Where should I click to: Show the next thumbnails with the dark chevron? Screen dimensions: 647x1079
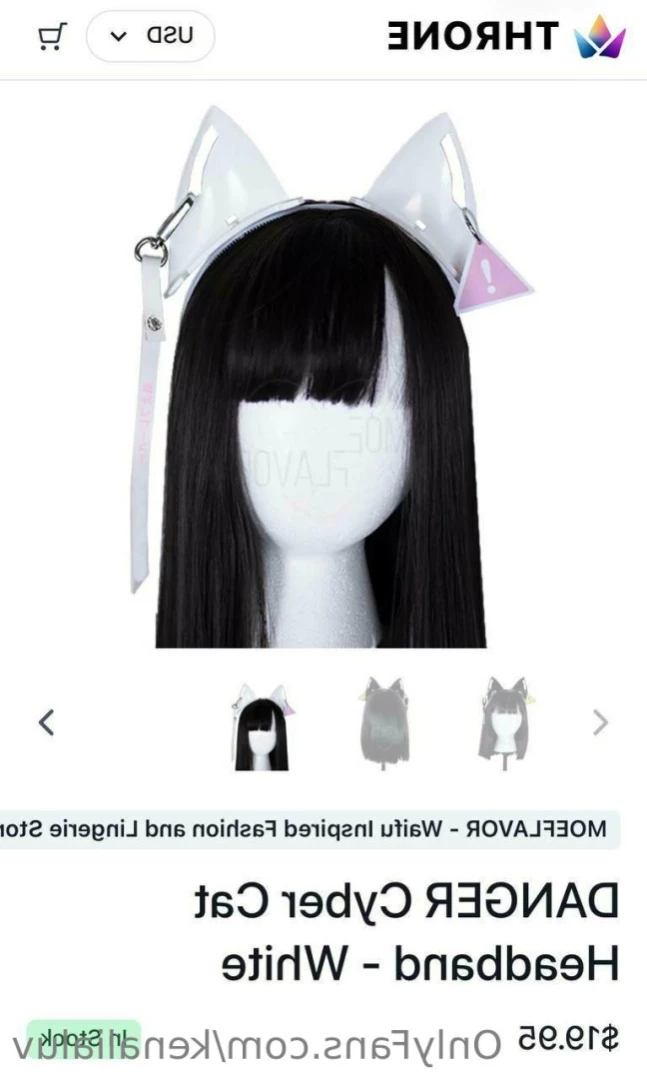[46, 722]
